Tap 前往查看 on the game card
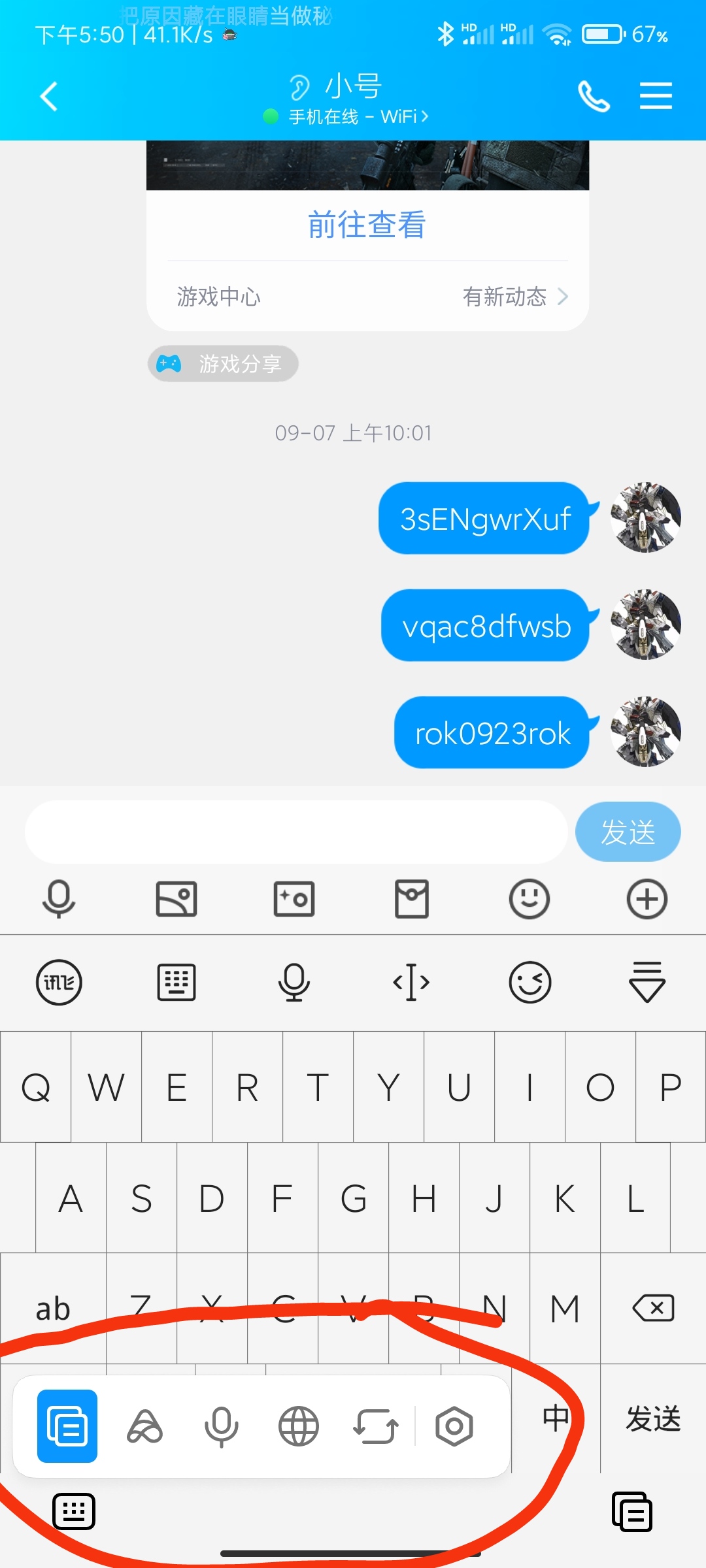 [x=367, y=225]
